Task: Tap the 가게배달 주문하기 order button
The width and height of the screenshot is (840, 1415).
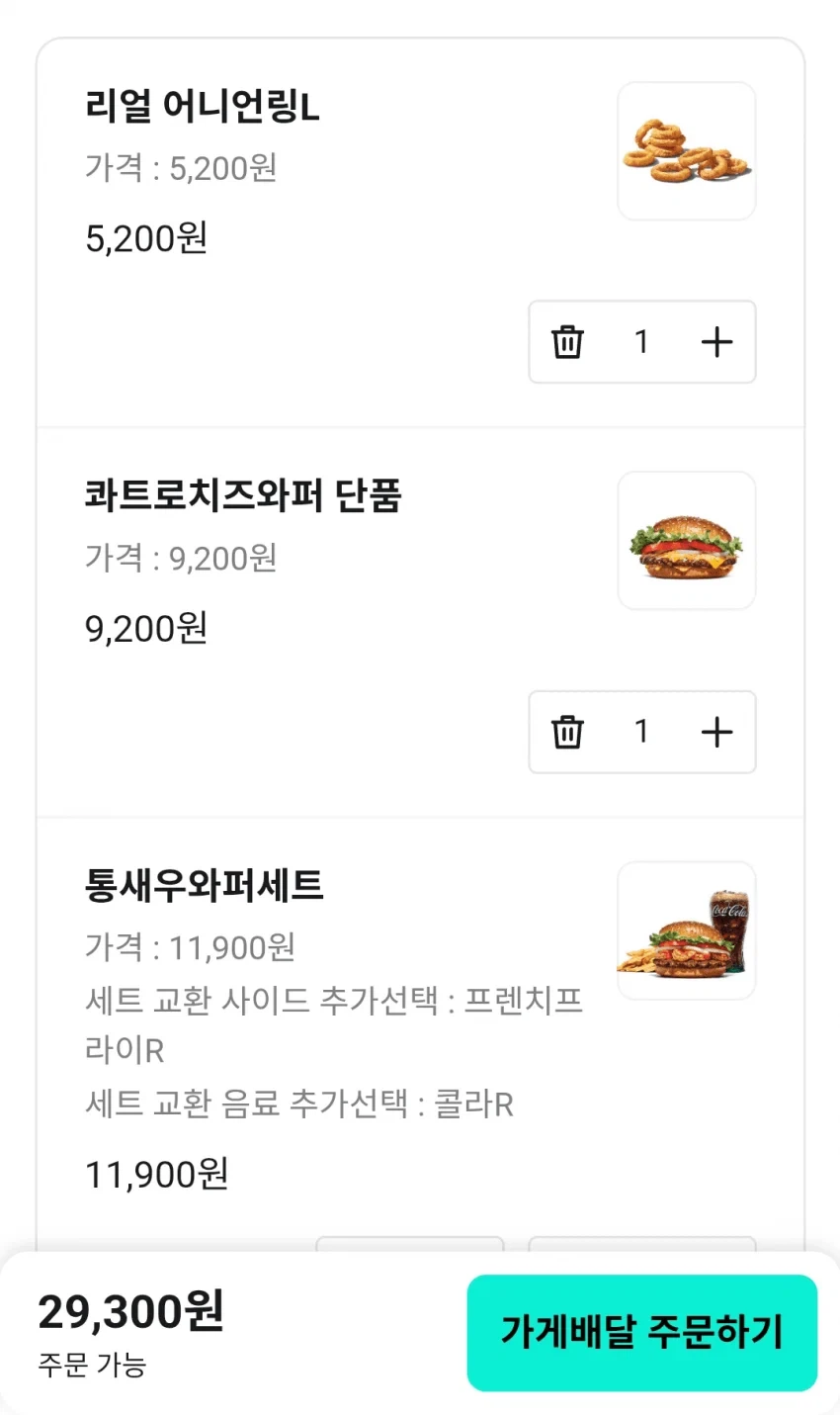Action: 641,1333
